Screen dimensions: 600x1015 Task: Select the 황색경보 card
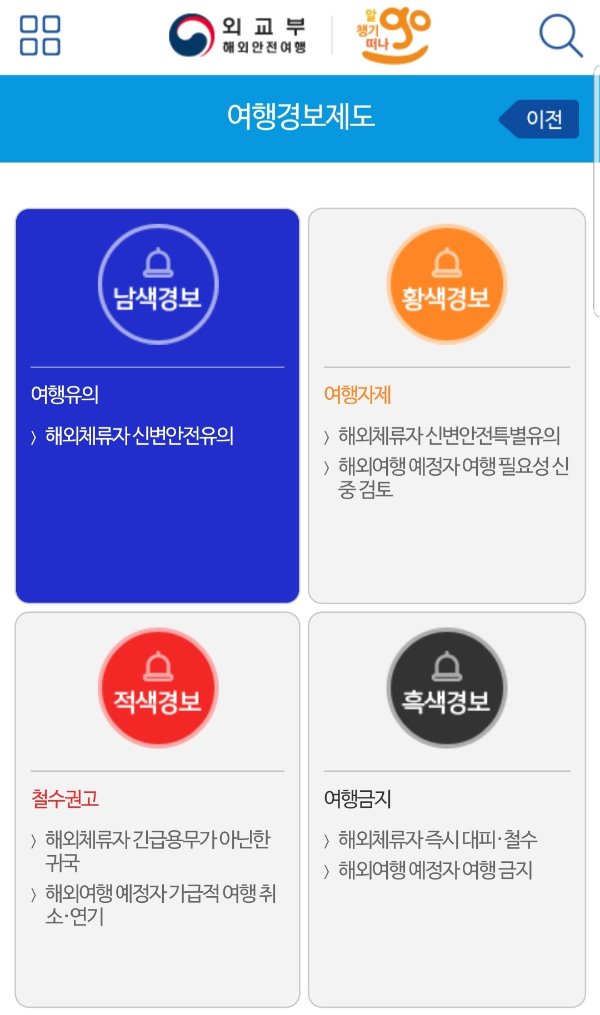pyautogui.click(x=446, y=405)
